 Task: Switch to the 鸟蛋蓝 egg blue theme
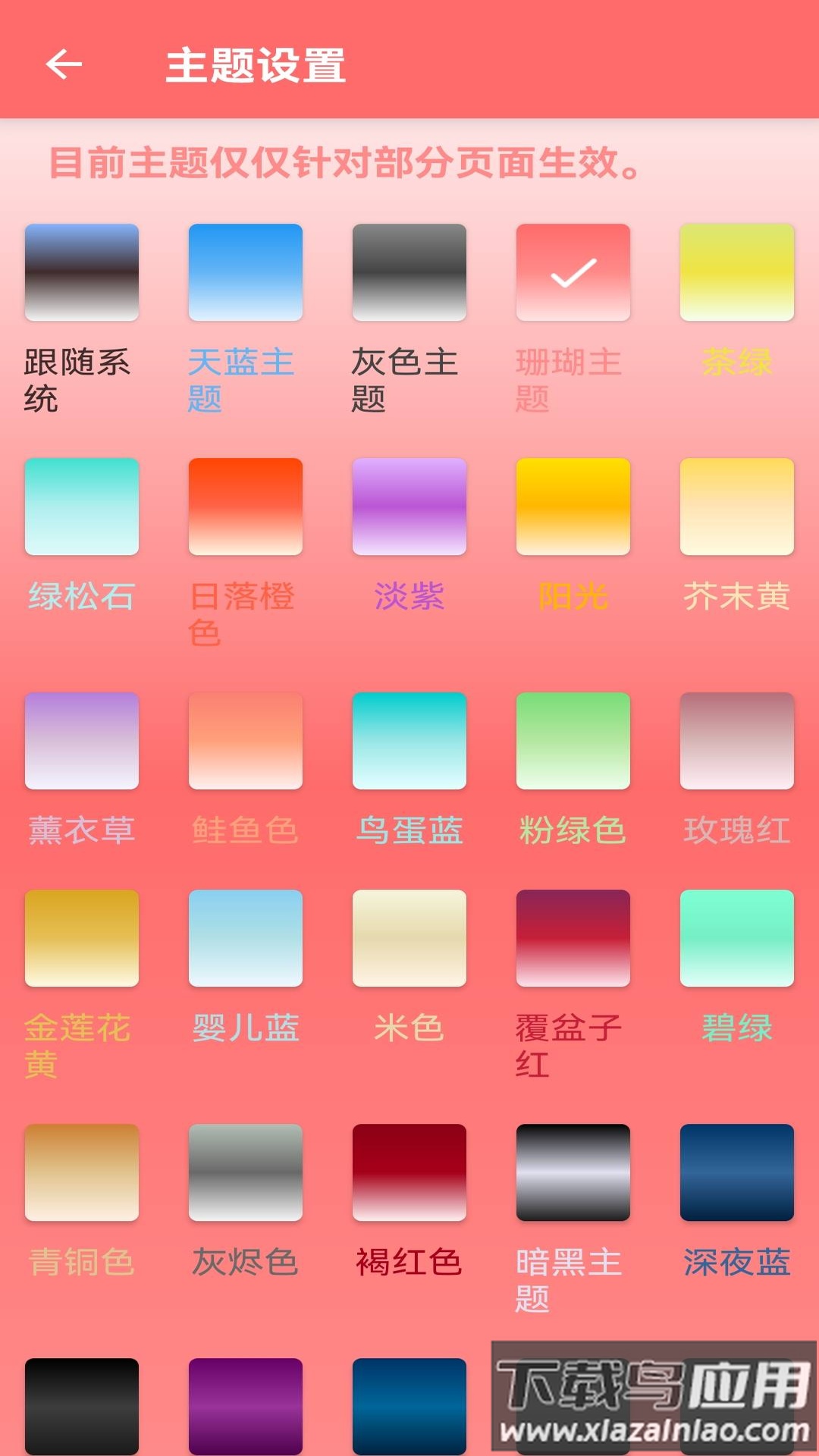(x=409, y=742)
